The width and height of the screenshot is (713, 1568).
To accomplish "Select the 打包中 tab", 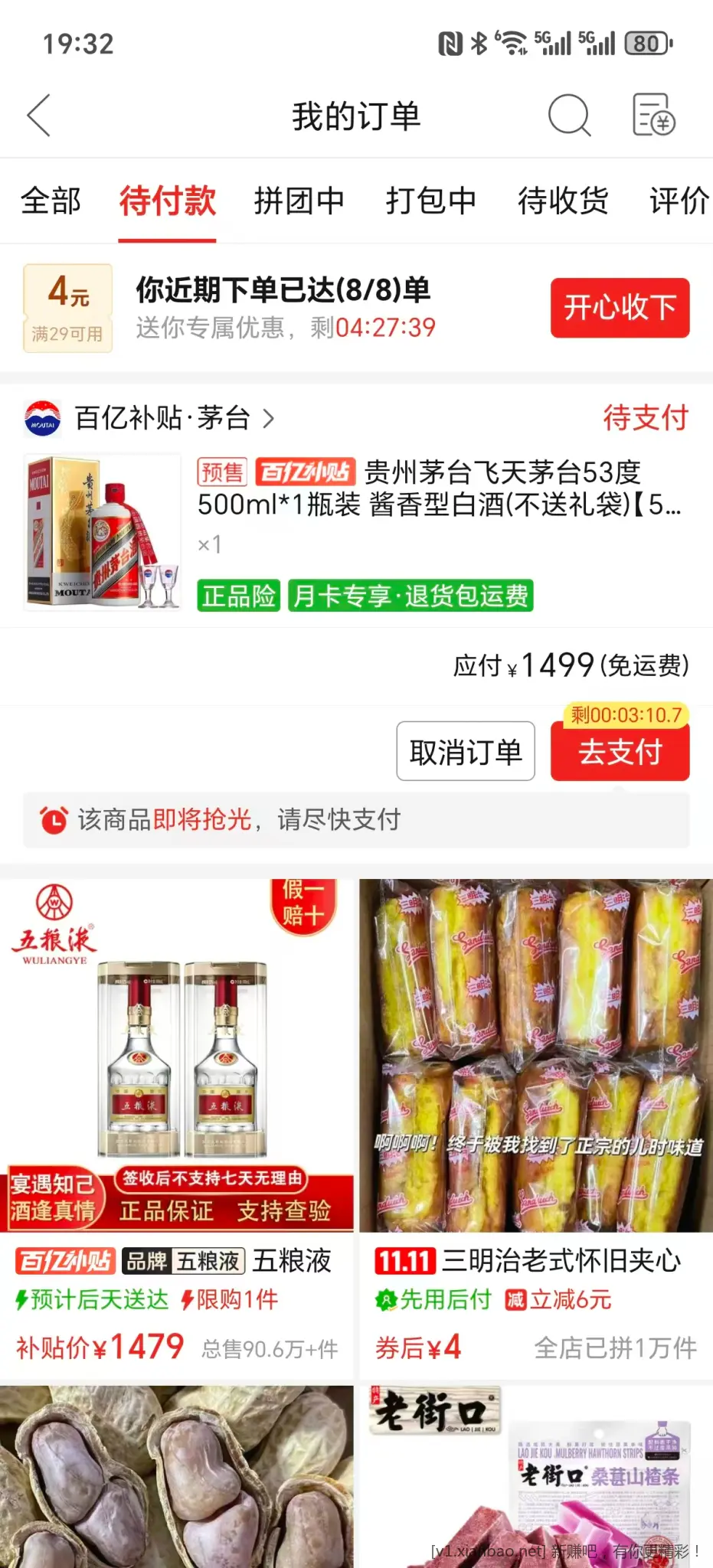I will [431, 201].
